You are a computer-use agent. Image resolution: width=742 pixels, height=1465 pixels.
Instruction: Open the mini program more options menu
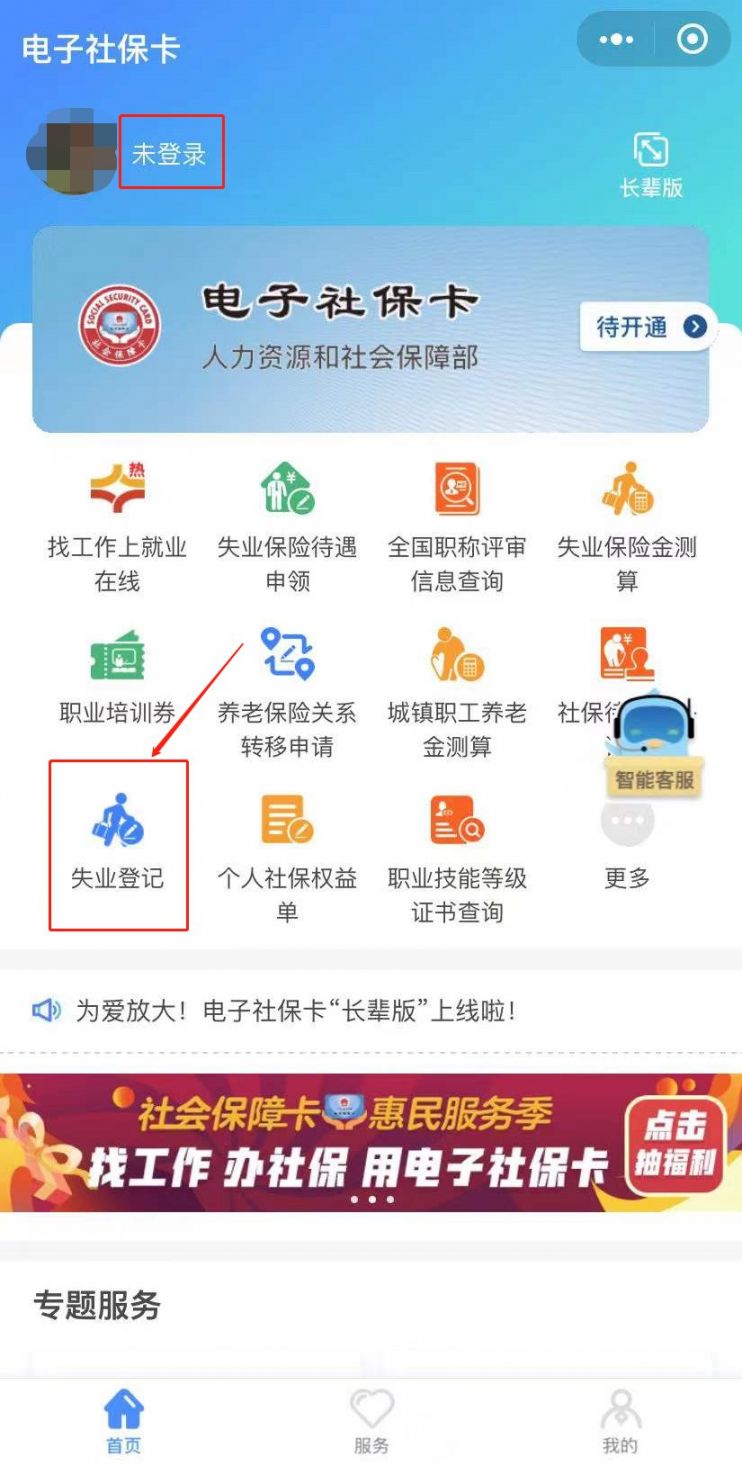pos(616,40)
